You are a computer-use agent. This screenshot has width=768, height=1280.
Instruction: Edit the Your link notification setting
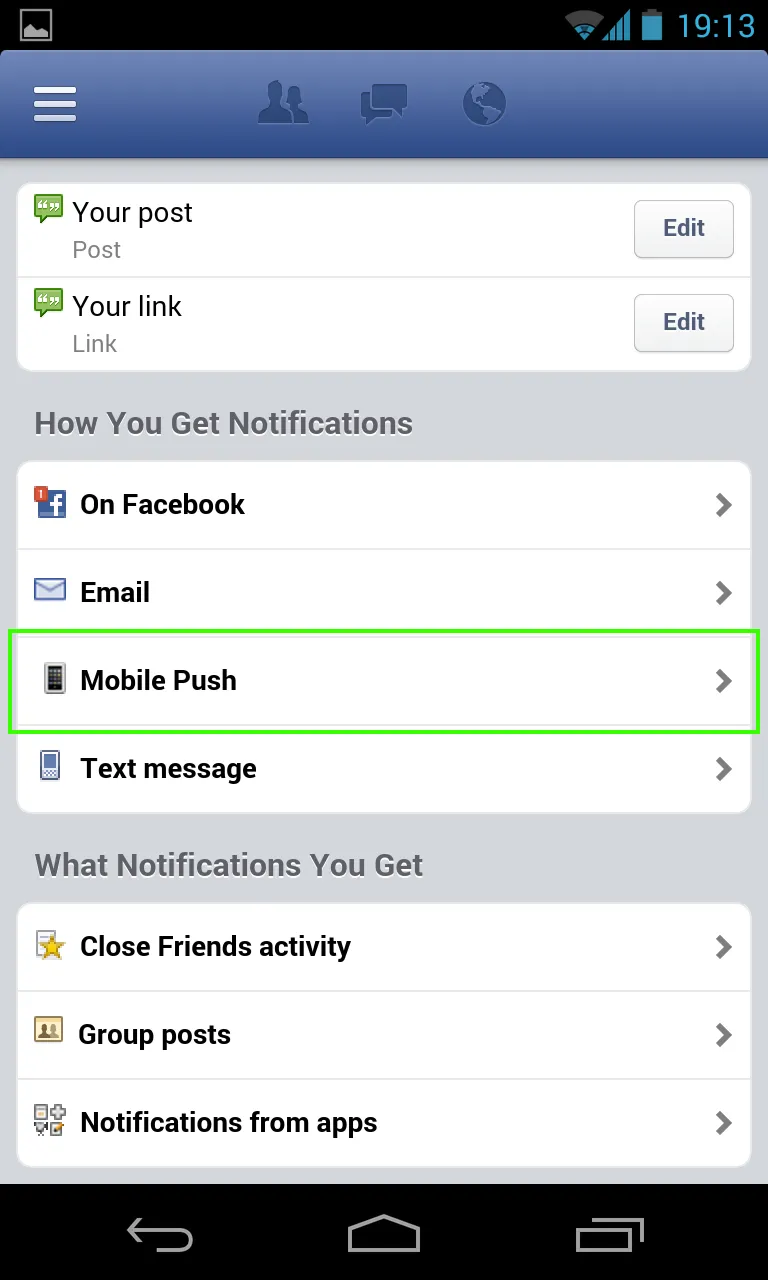pyautogui.click(x=683, y=322)
